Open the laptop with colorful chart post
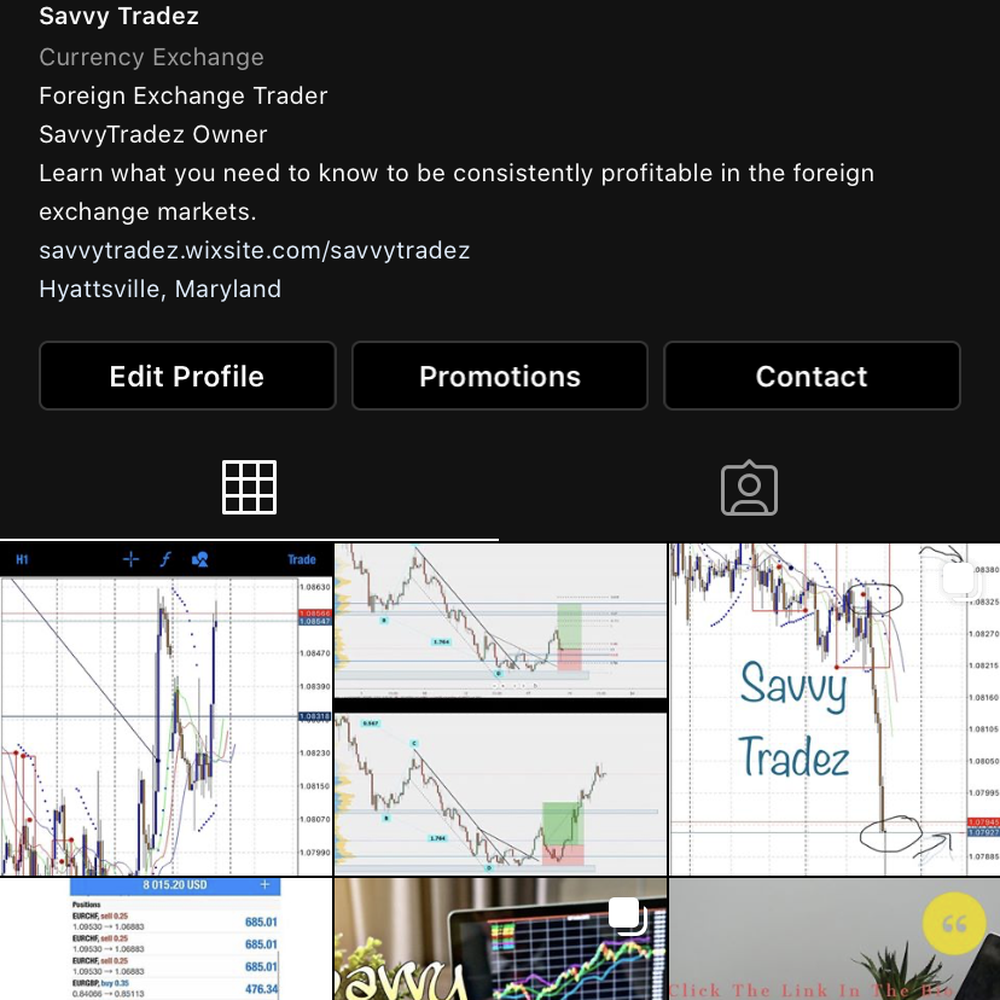The image size is (1000, 1000). pyautogui.click(x=500, y=940)
